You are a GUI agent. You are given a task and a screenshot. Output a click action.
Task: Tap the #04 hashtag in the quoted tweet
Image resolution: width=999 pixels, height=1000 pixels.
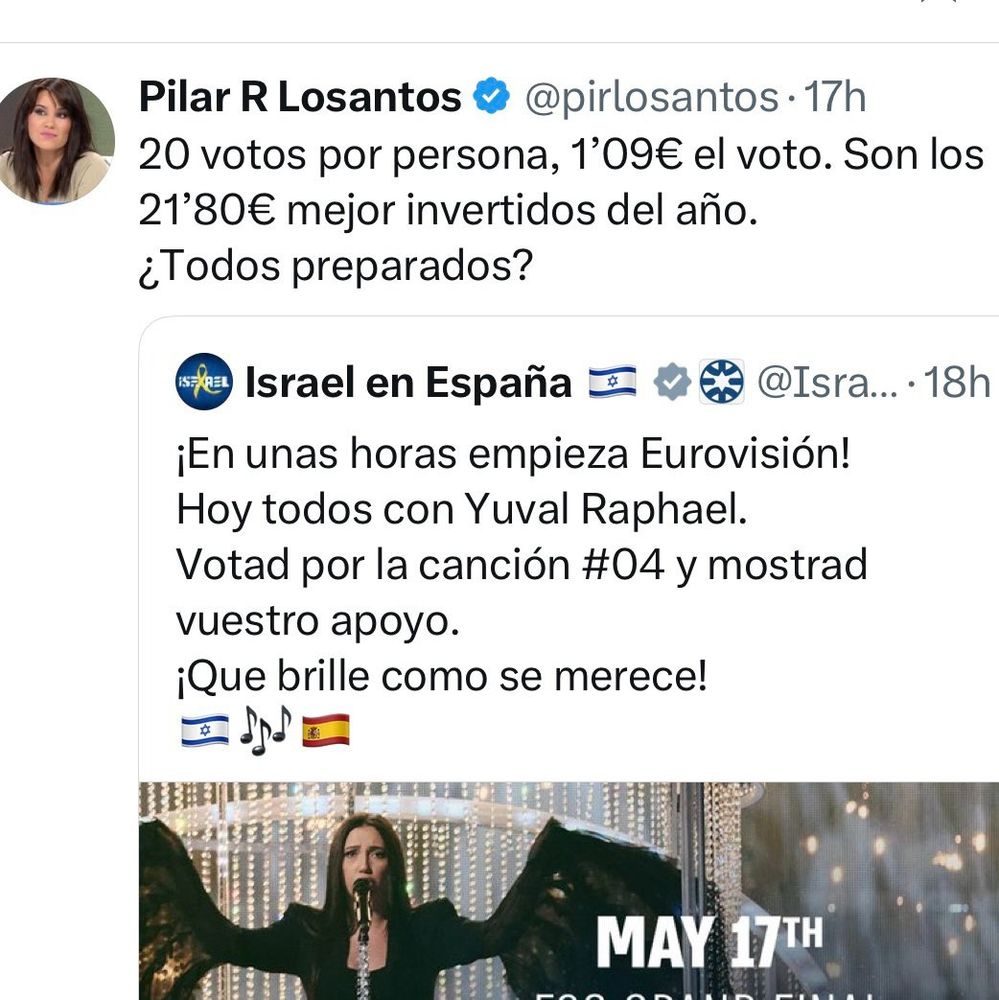pos(622,565)
